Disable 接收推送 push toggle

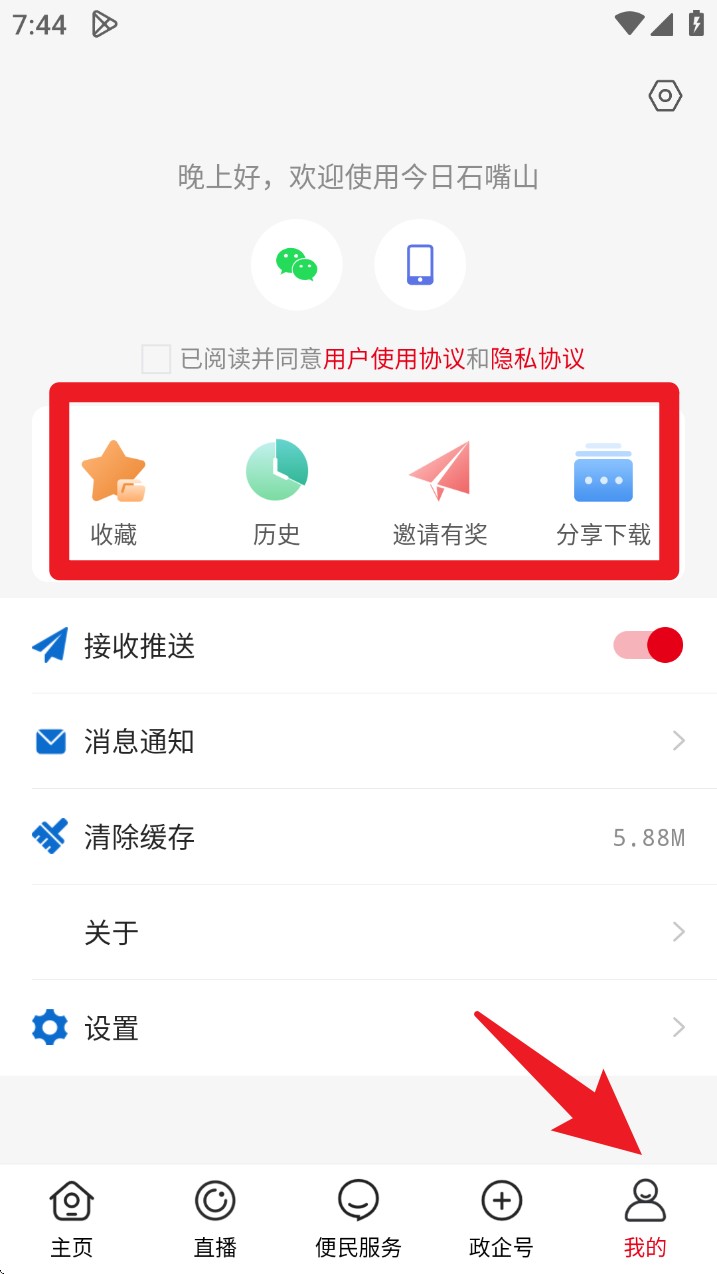coord(648,646)
